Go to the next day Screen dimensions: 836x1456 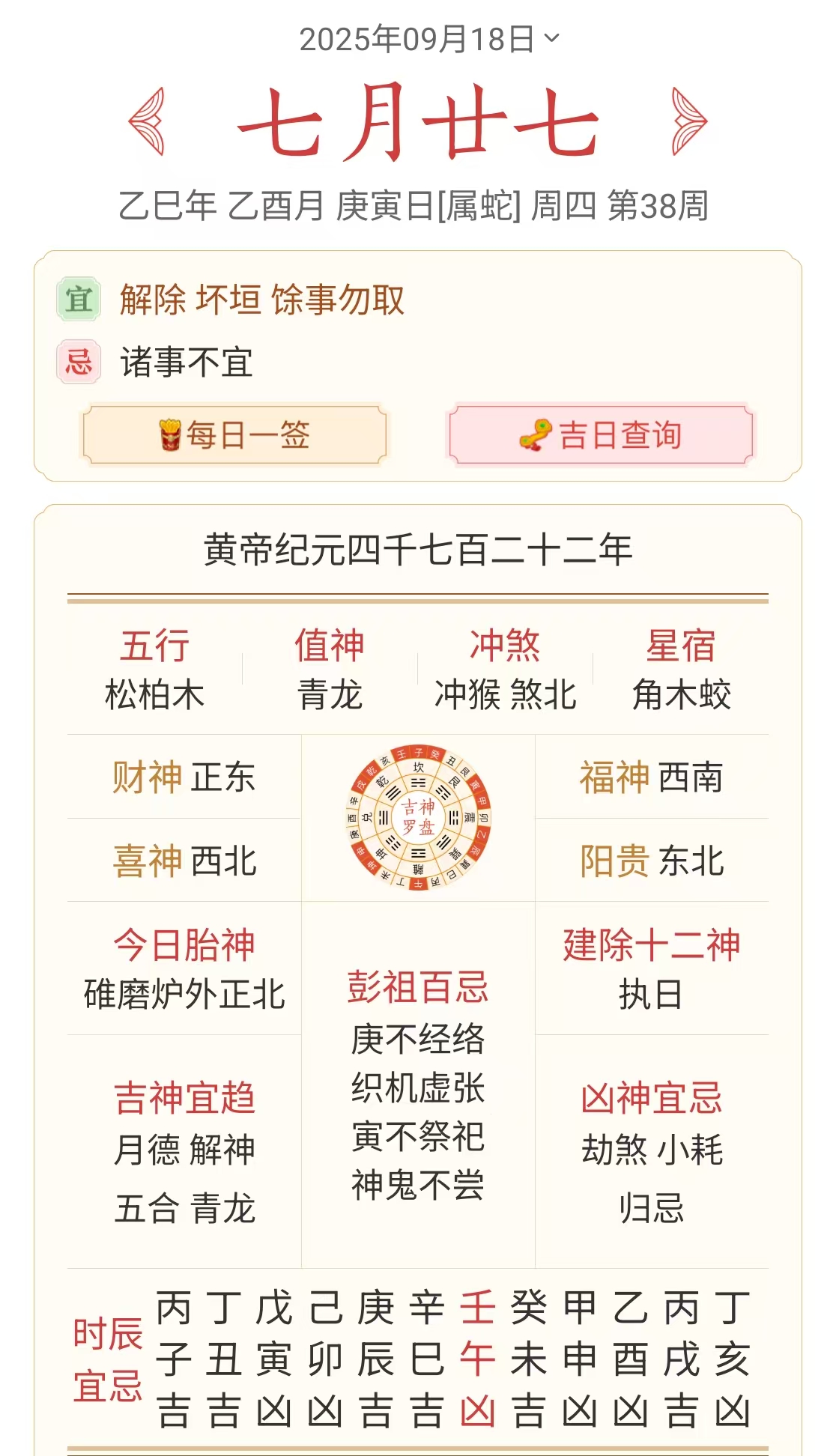click(688, 121)
